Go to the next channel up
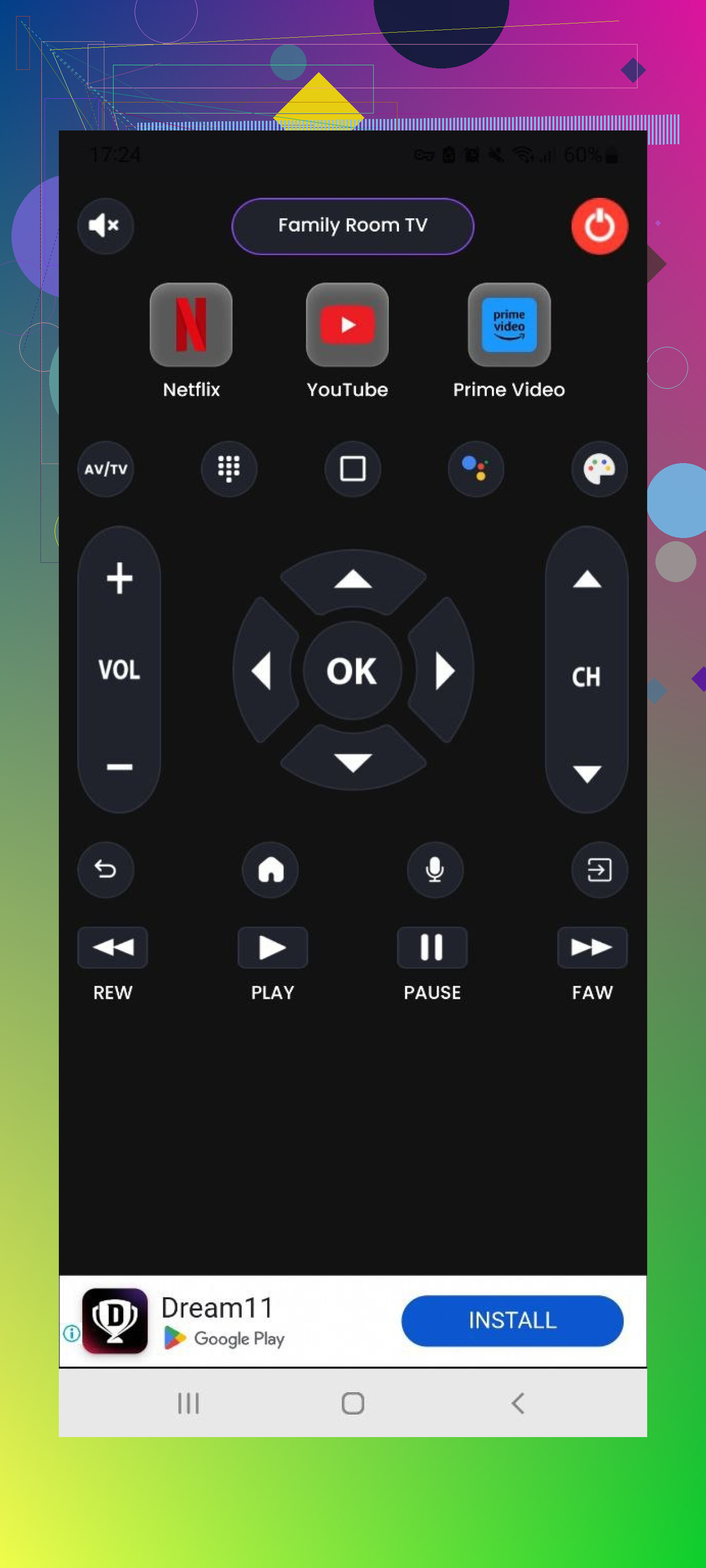Screen dimensions: 706x1568 (586, 579)
